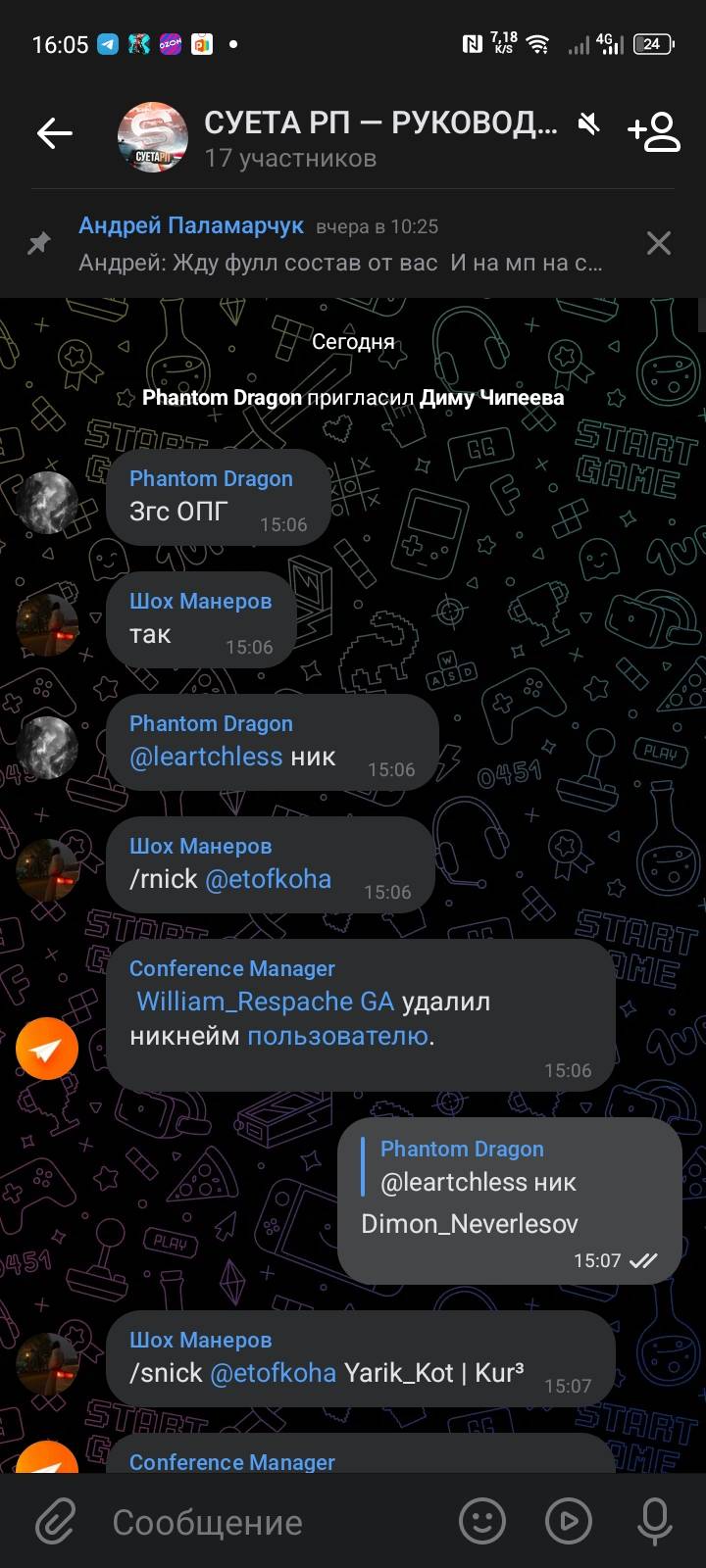The image size is (706, 1568).
Task: Record a voice message with microphone
Action: [654, 1522]
